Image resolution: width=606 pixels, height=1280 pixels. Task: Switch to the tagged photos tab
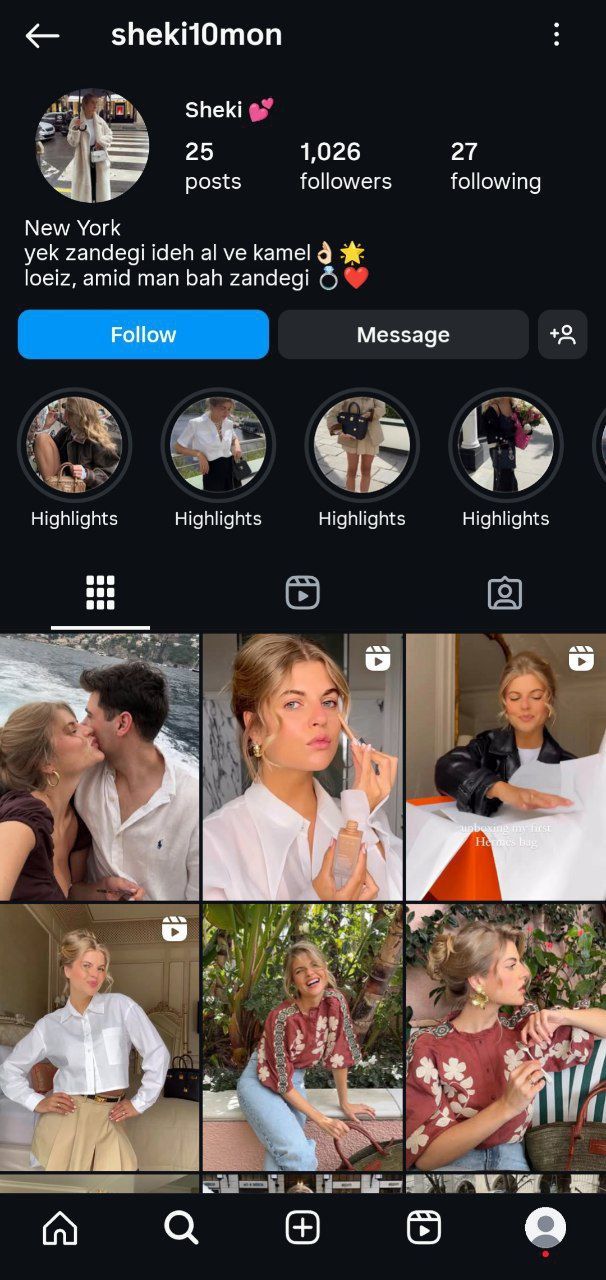click(504, 593)
